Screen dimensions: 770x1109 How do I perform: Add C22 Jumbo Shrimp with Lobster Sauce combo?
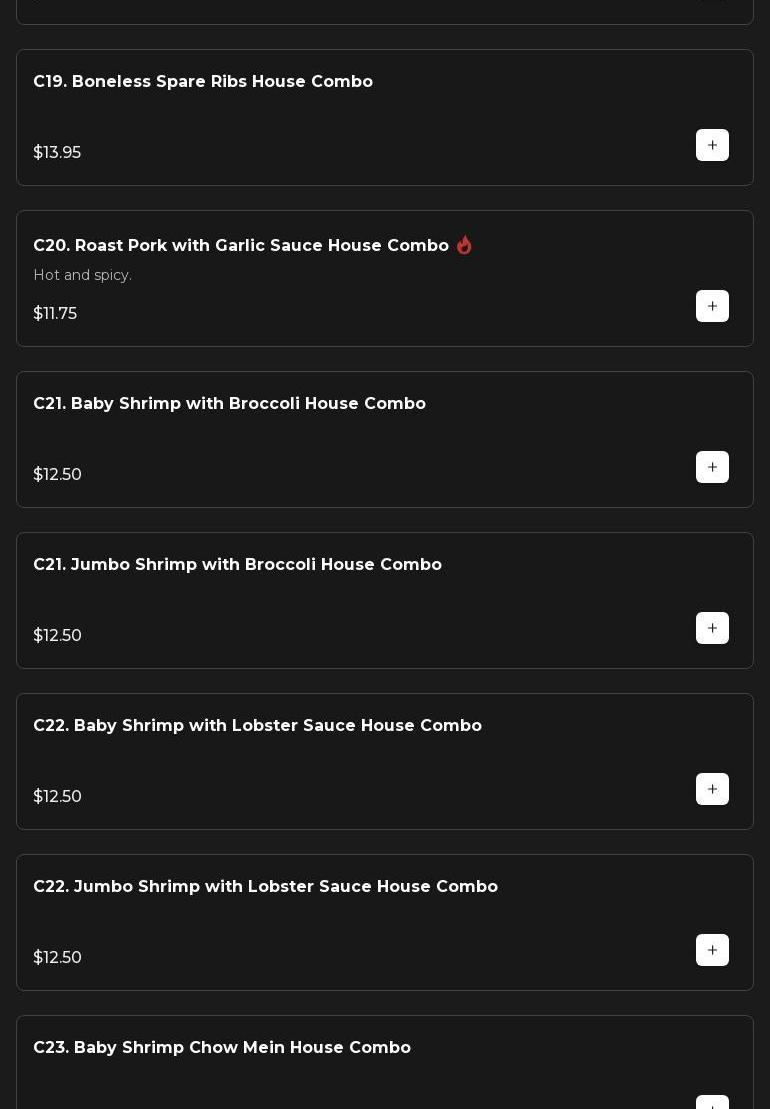pos(712,950)
